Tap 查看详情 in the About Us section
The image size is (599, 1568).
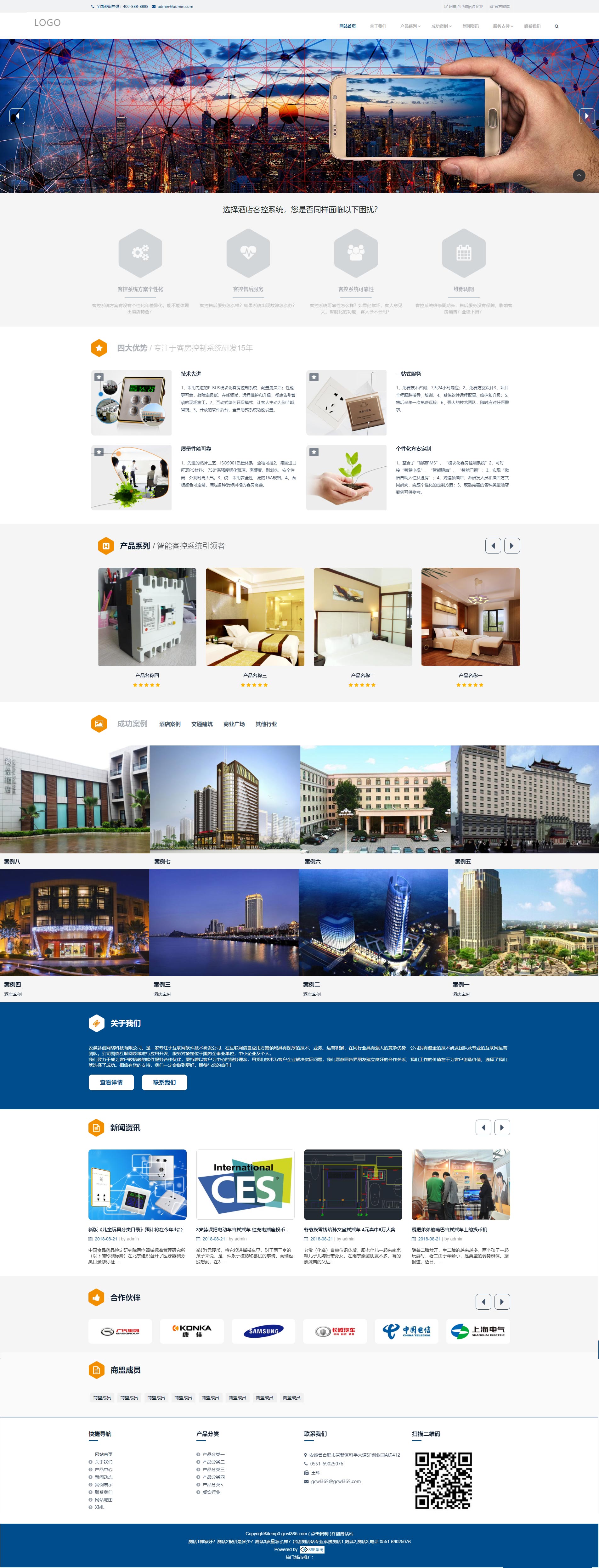point(111,1082)
